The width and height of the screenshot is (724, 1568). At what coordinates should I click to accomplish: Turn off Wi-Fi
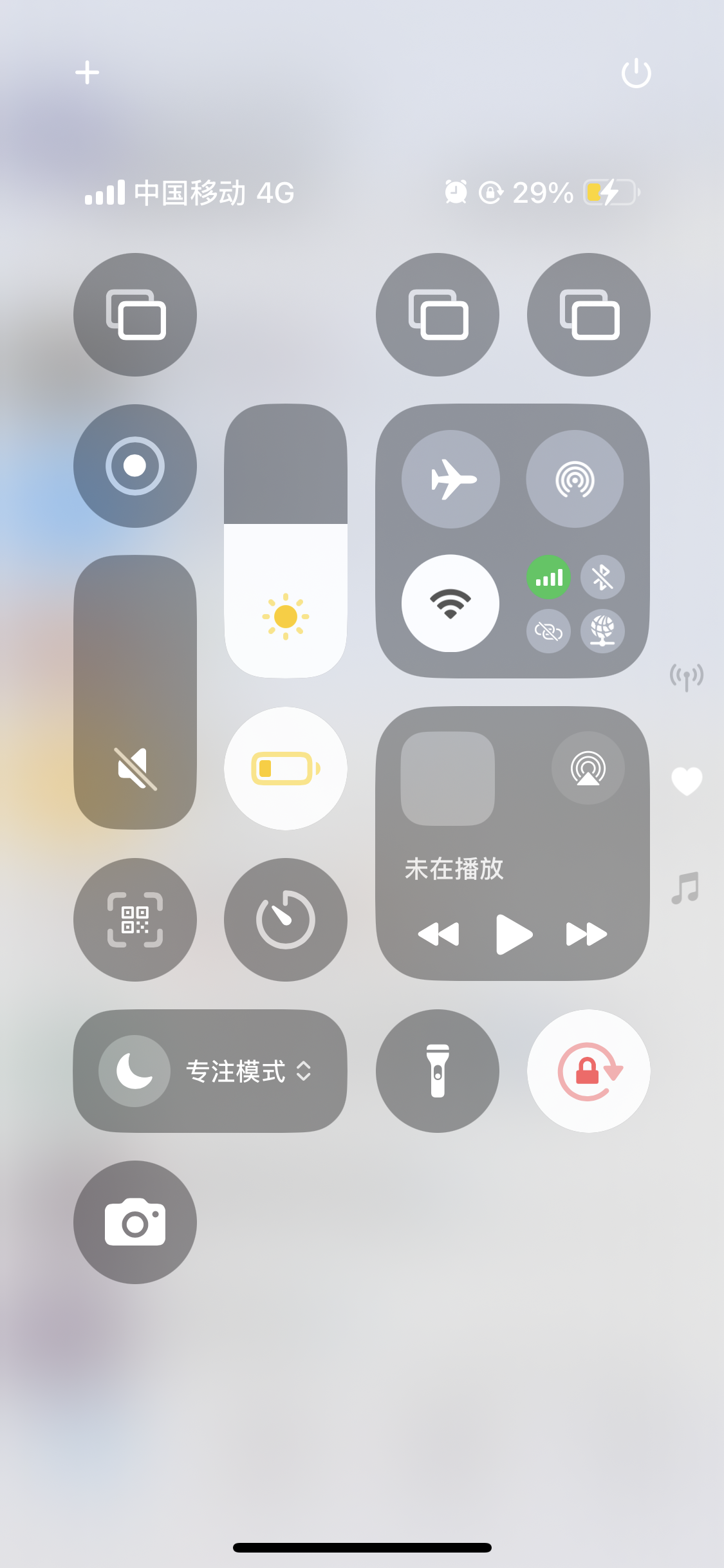click(x=450, y=603)
